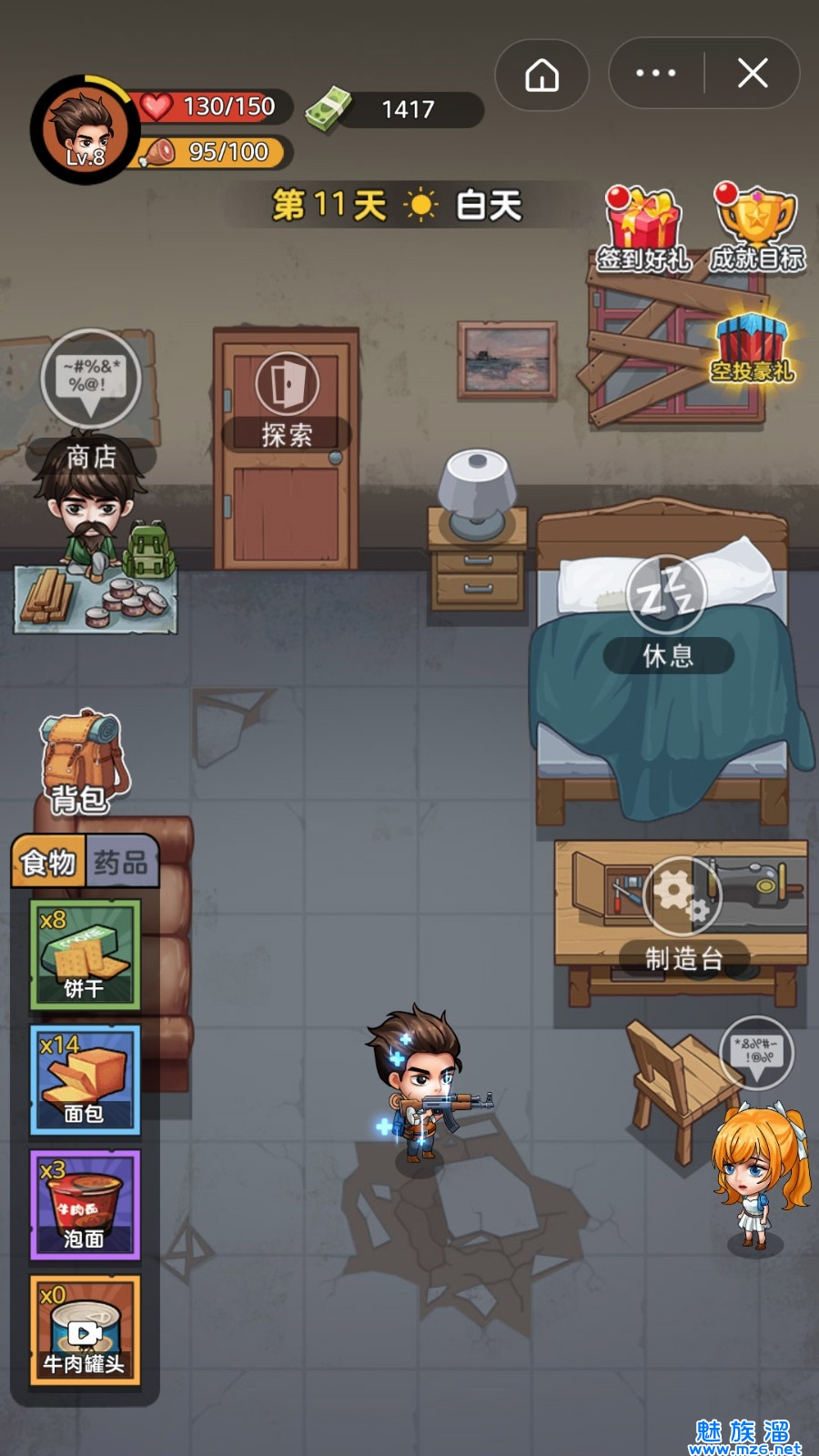The image size is (819, 1456).
Task: Close the mini game
Action: click(x=753, y=73)
